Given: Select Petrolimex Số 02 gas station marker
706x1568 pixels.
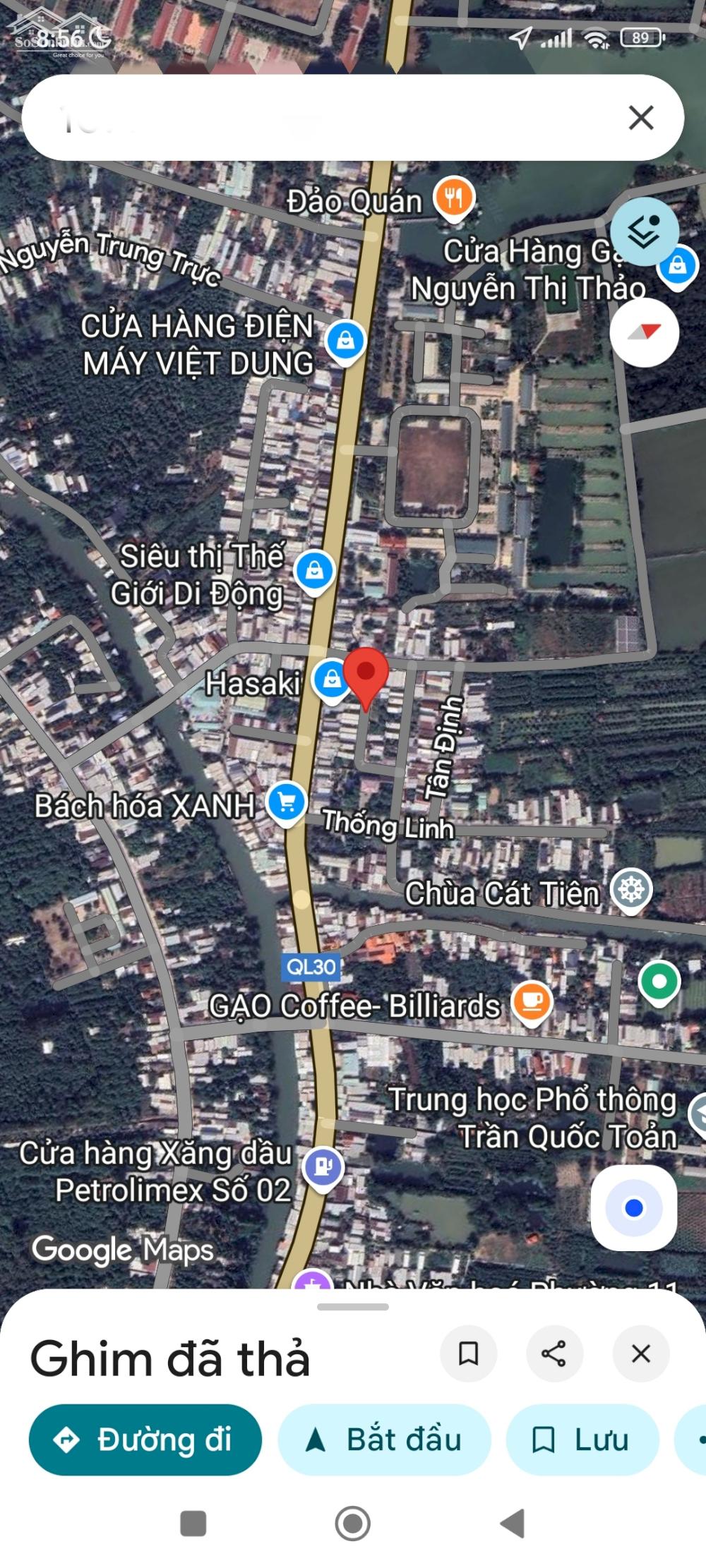Looking at the screenshot, I should (x=323, y=1166).
